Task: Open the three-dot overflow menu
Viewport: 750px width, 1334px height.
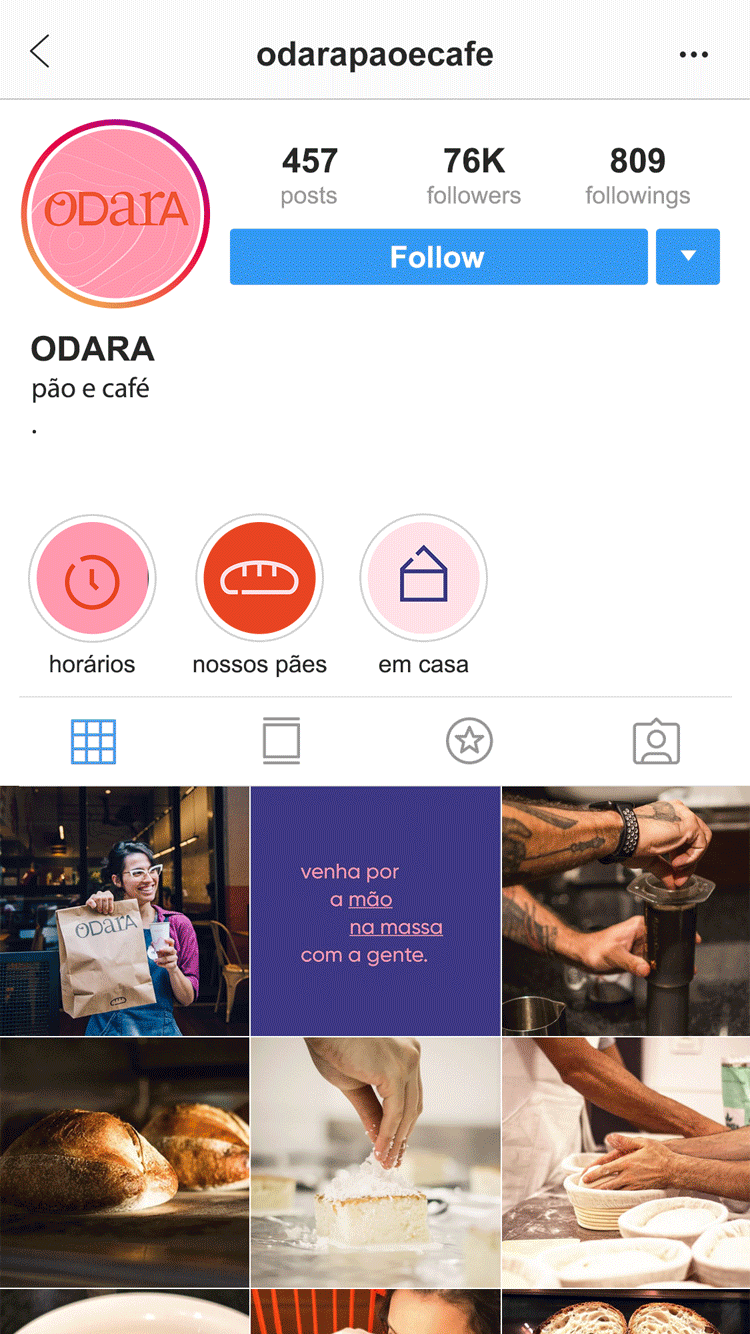Action: pyautogui.click(x=693, y=54)
